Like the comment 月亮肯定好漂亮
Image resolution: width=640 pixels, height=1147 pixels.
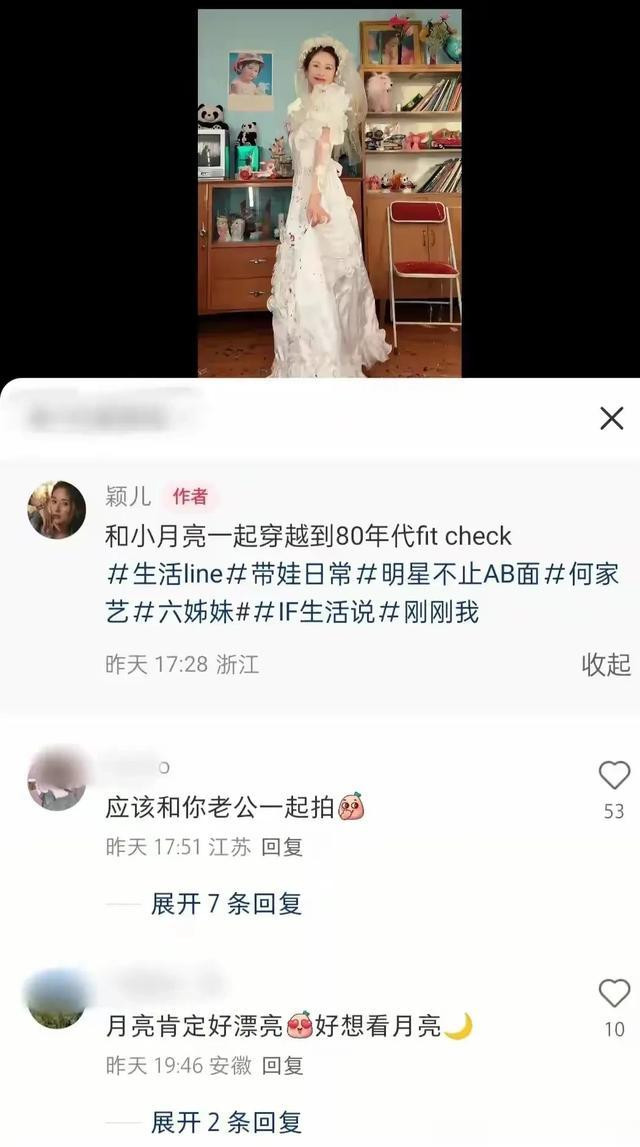click(x=614, y=993)
